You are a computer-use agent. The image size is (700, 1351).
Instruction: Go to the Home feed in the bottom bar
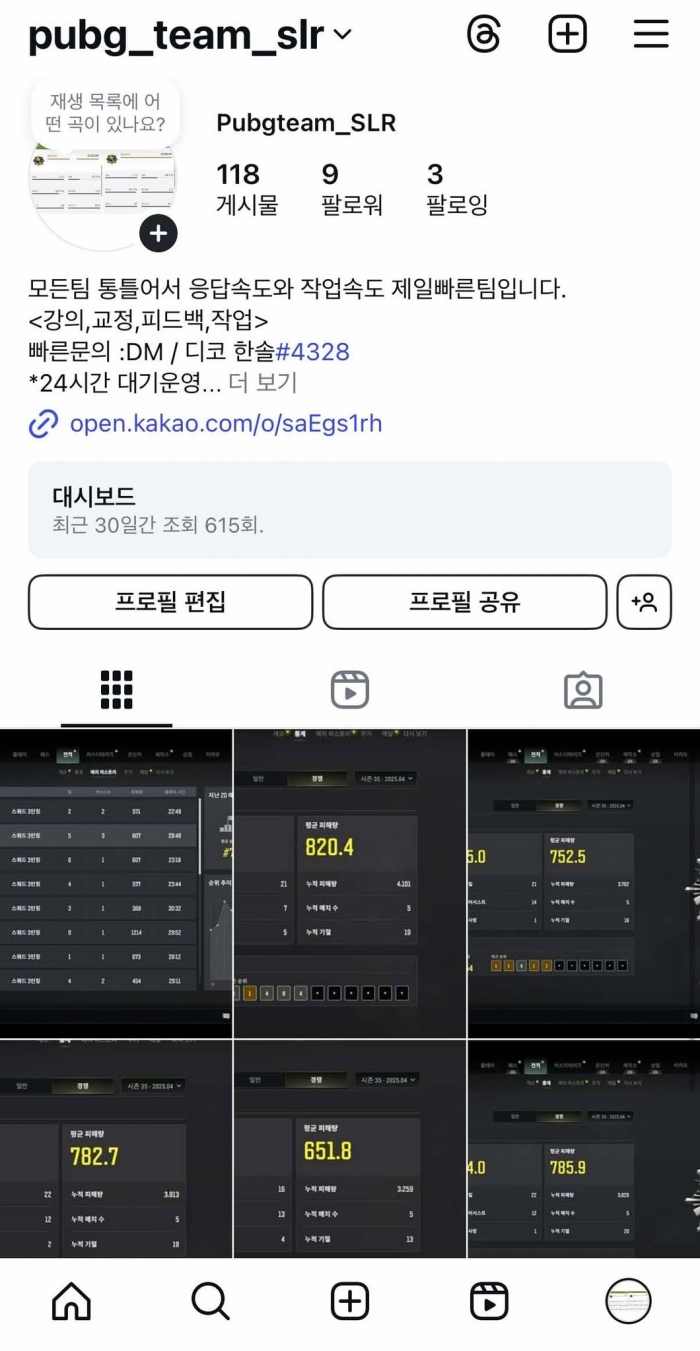[71, 1301]
